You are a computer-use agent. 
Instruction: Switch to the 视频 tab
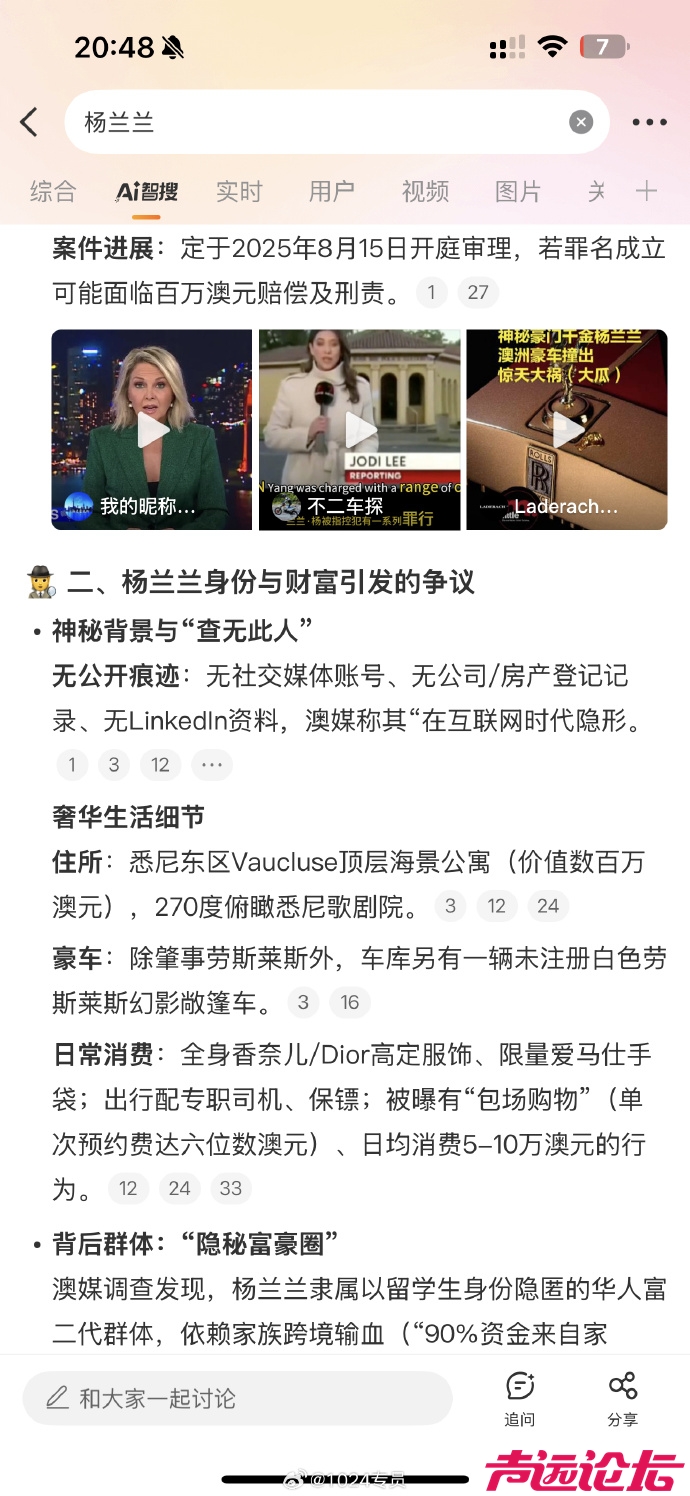pyautogui.click(x=425, y=191)
